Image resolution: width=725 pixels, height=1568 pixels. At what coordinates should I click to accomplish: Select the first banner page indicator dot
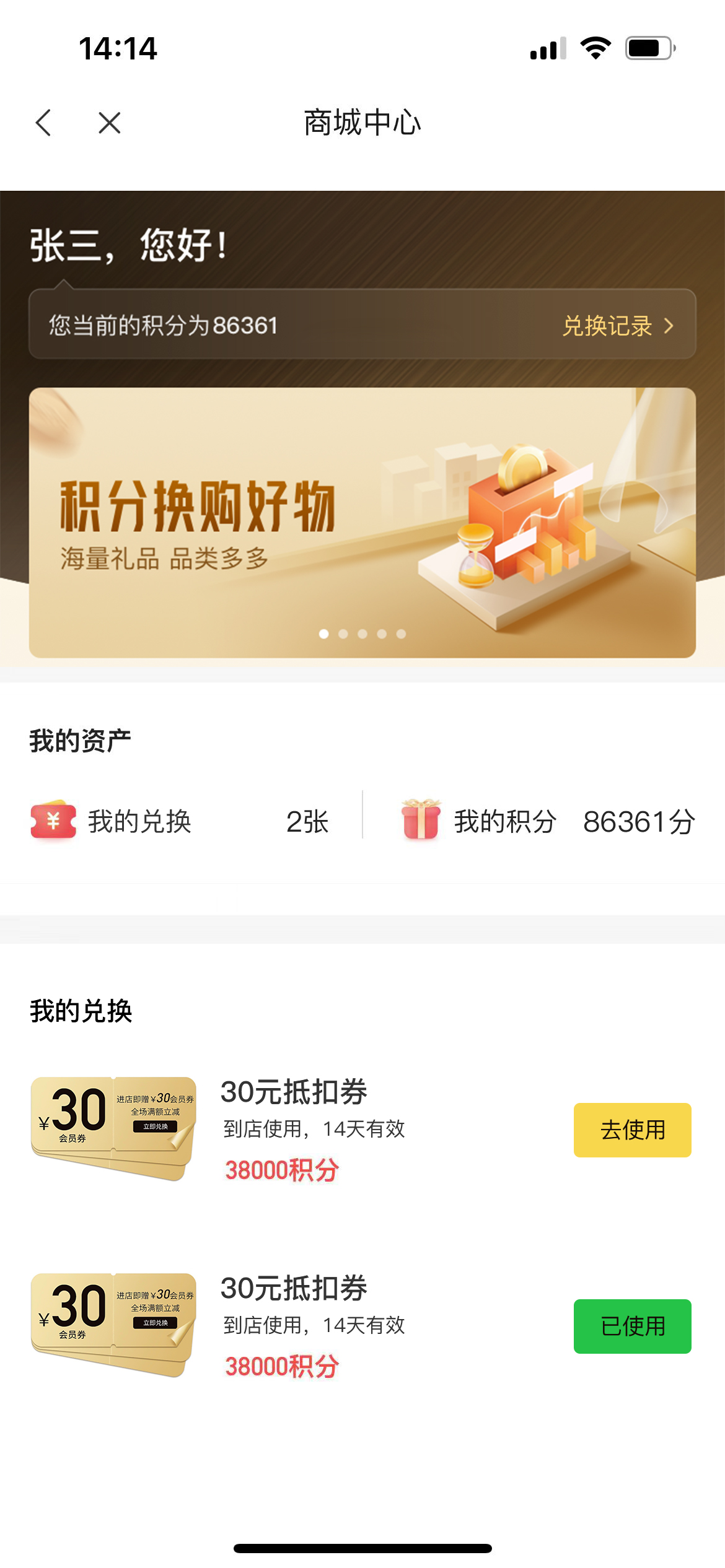point(323,634)
